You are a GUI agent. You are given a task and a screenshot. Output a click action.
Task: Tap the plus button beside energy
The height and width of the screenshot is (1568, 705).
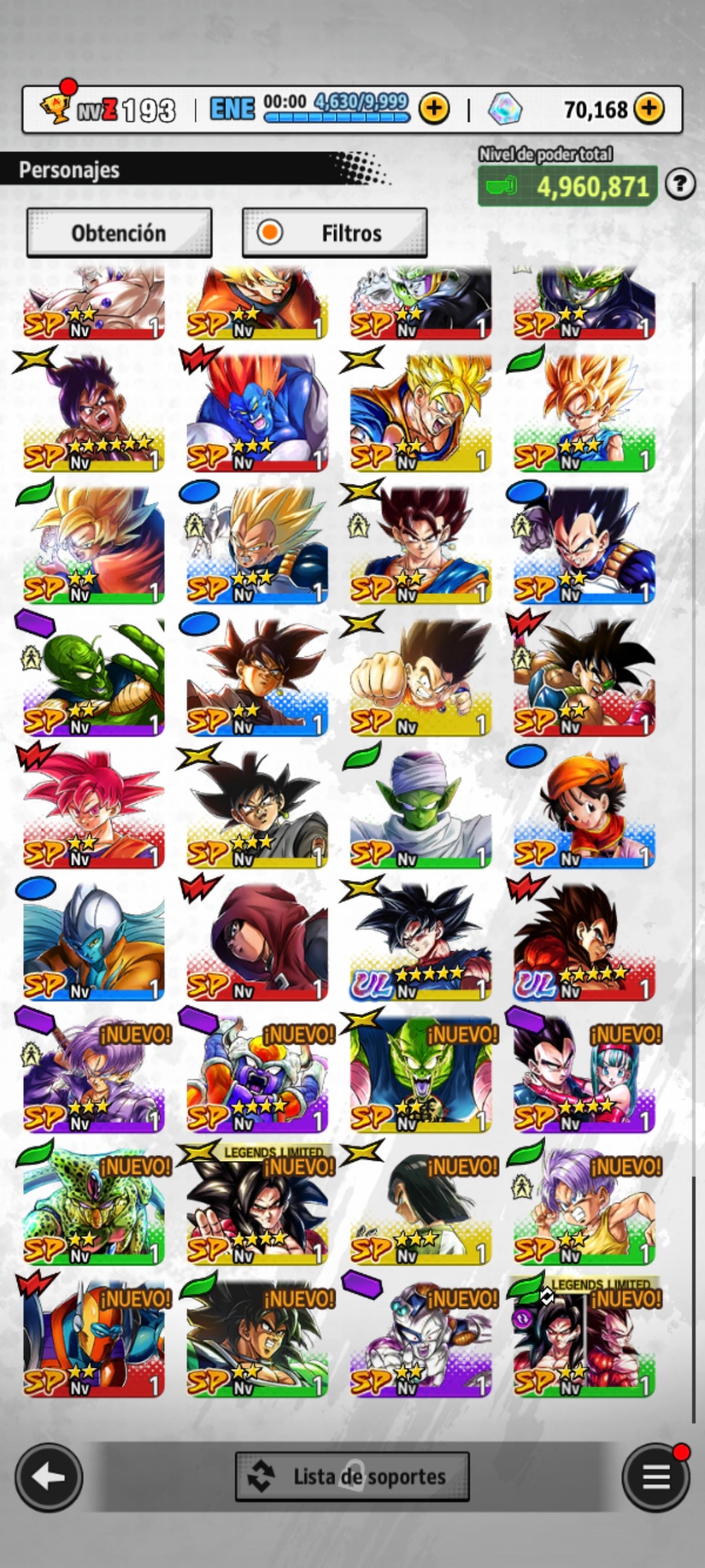pyautogui.click(x=434, y=109)
